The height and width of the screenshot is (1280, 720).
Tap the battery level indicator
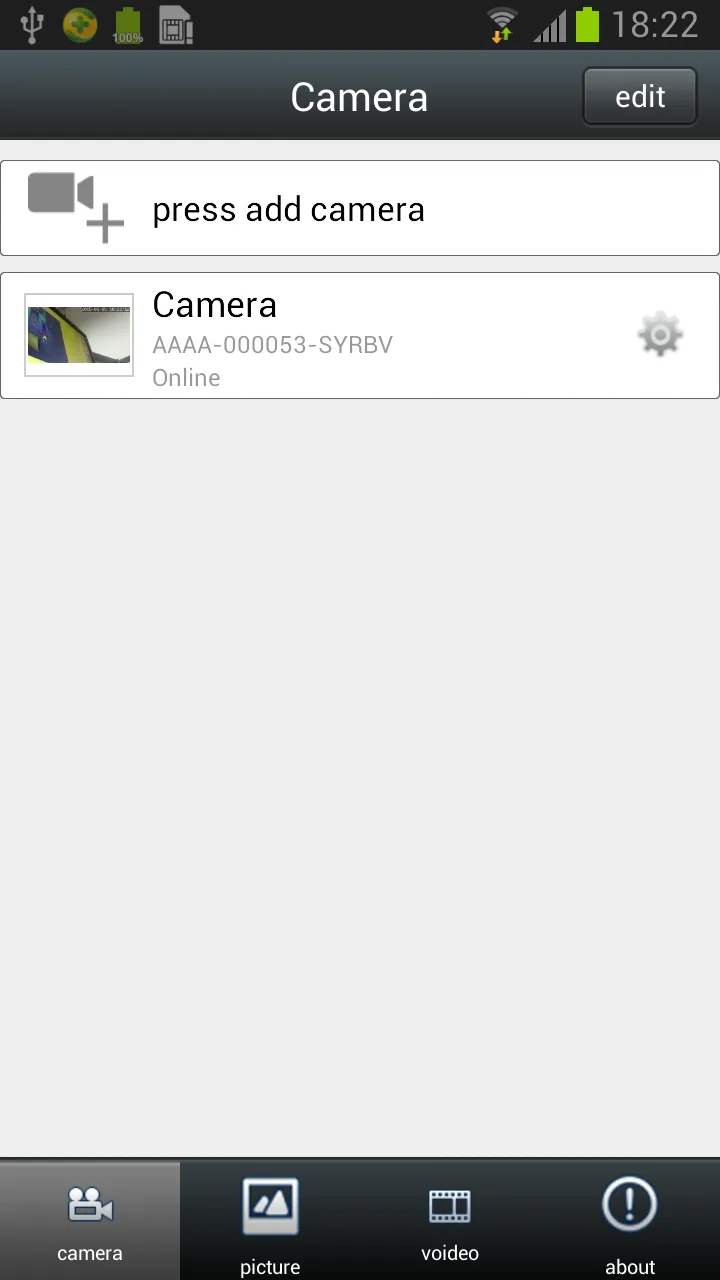pos(589,24)
